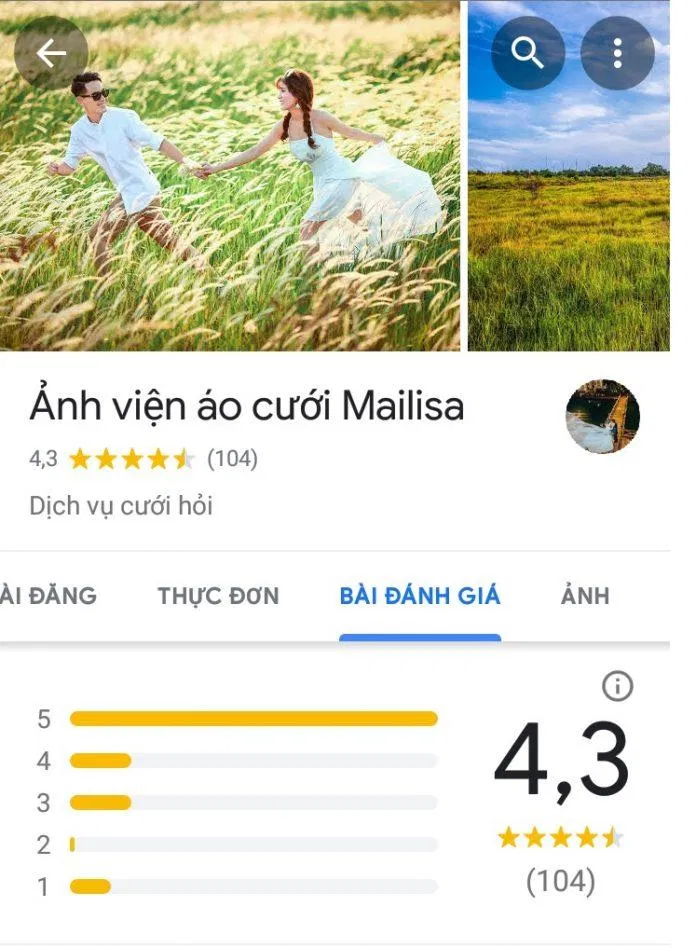
Task: Open the search magnifier icon
Action: 528,53
